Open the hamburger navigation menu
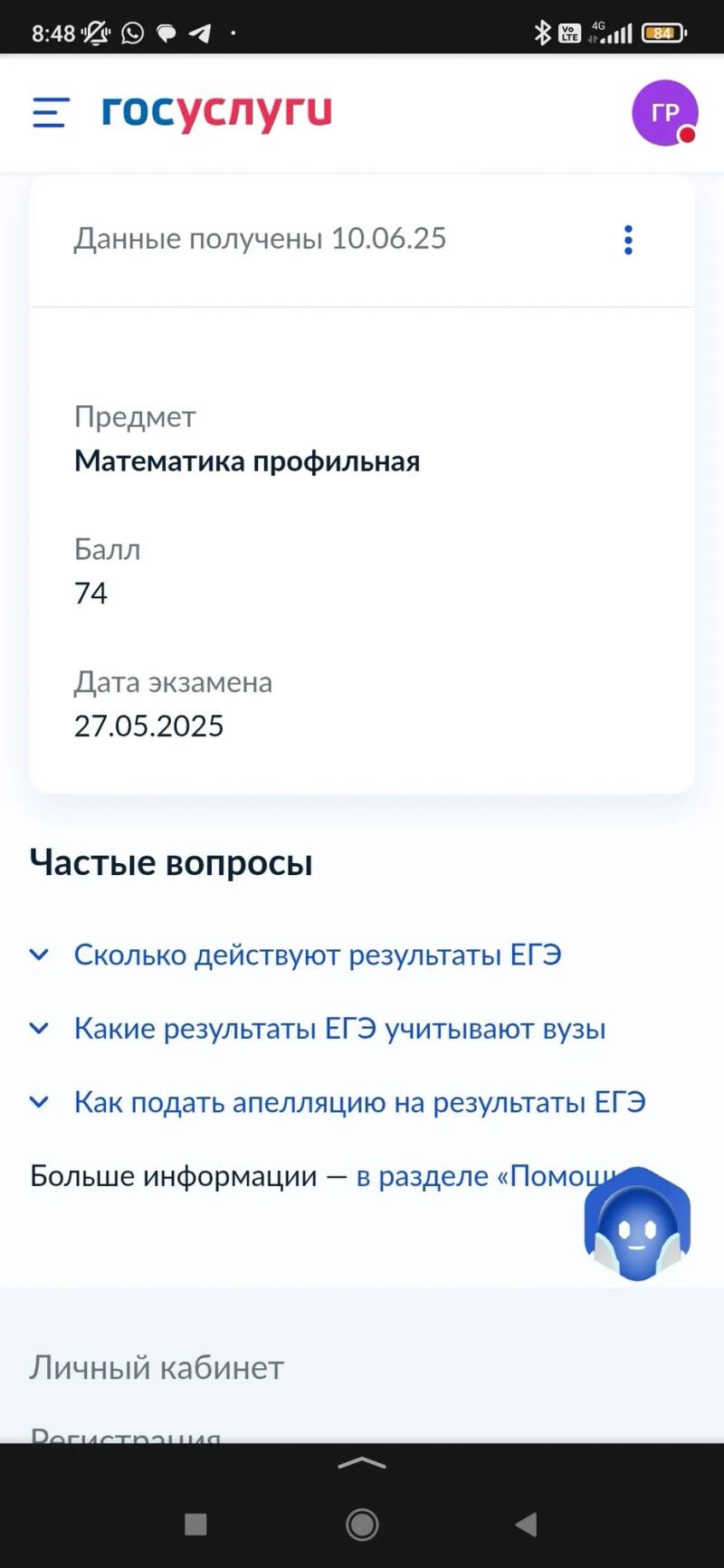724x1568 pixels. pyautogui.click(x=51, y=113)
